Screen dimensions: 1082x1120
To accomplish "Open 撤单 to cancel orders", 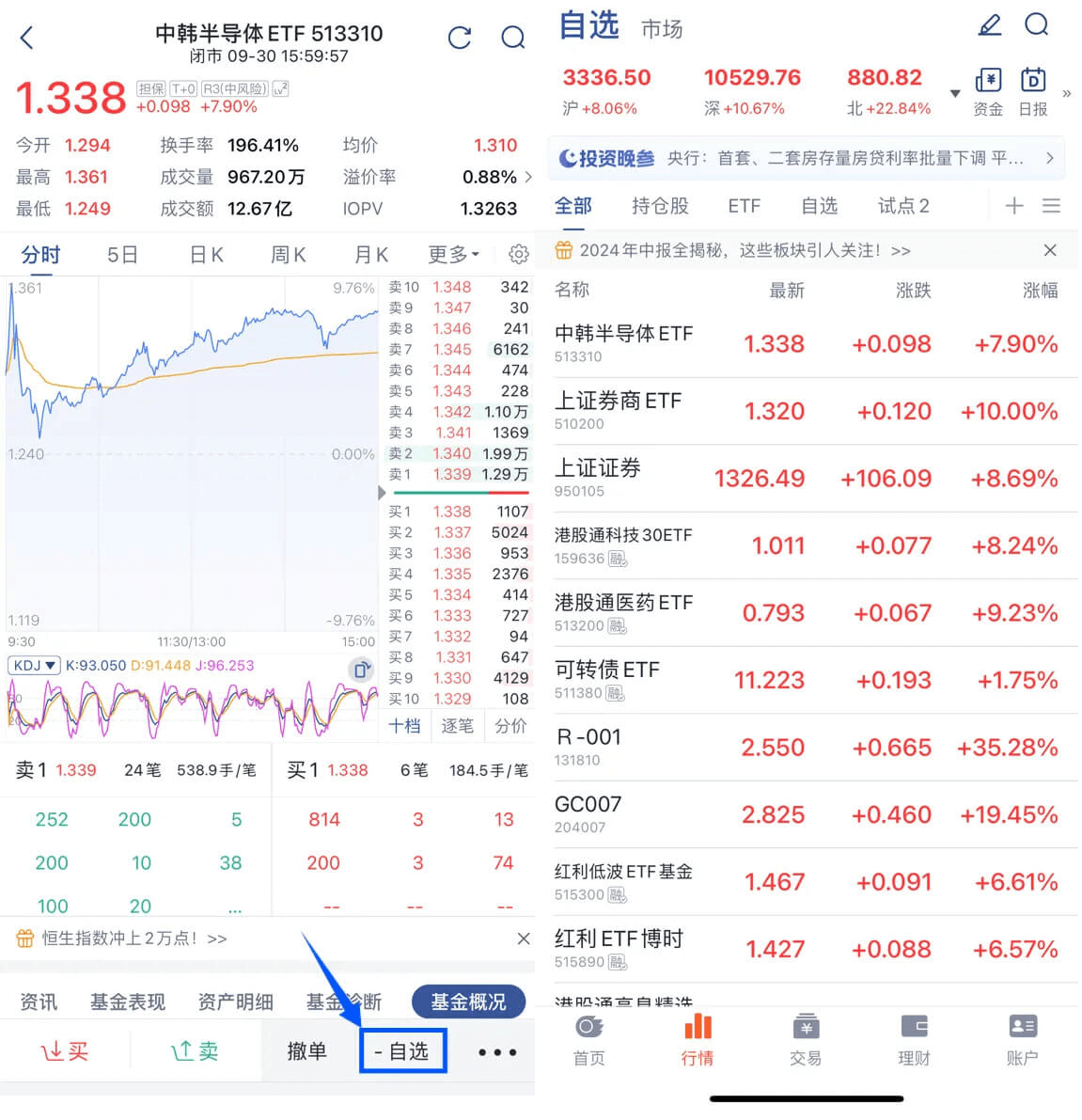I will 306,1051.
